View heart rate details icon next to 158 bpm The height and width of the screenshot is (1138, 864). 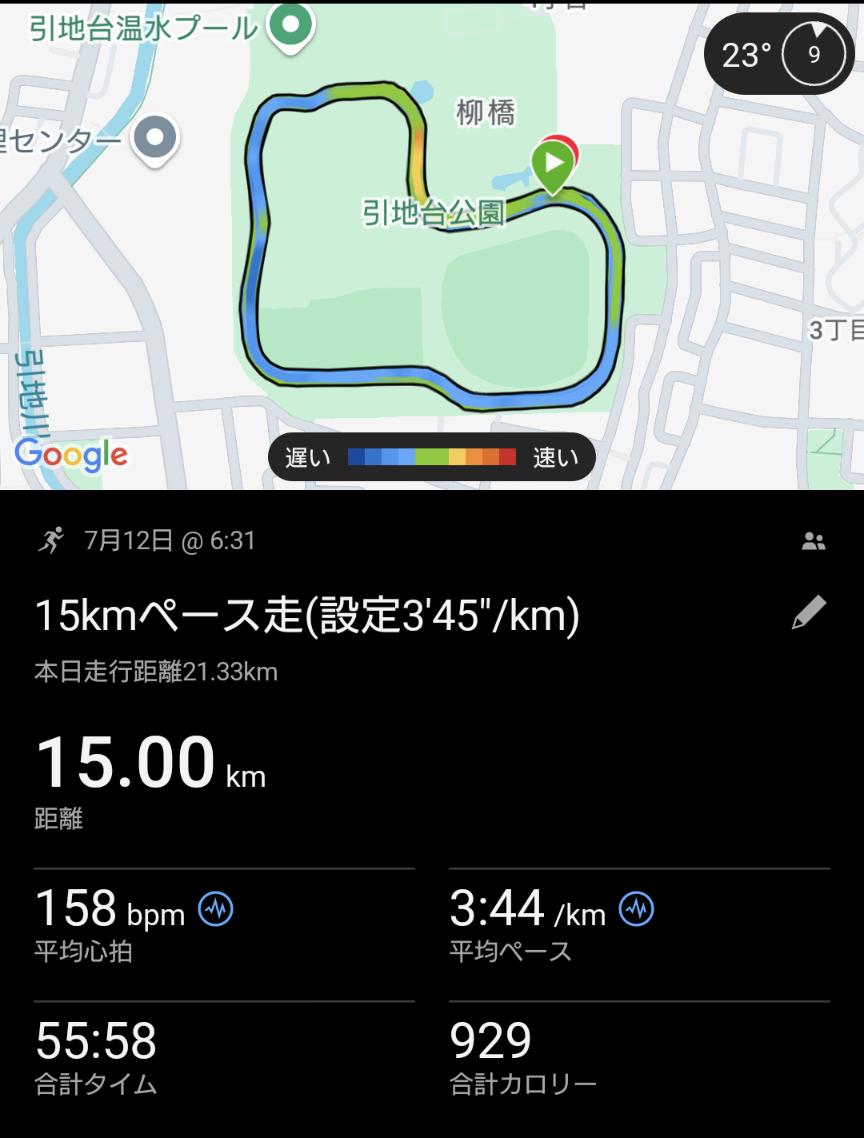(x=216, y=909)
